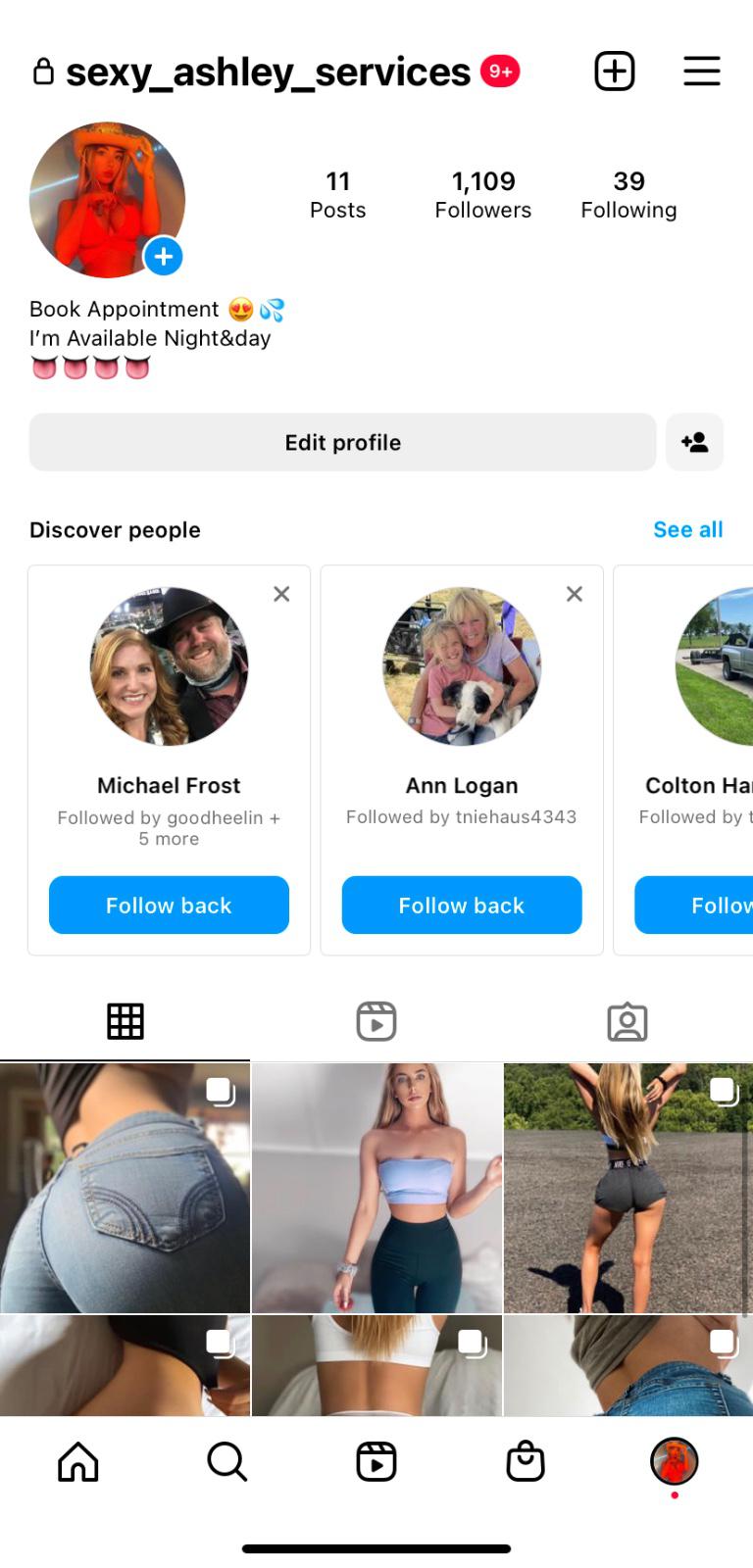The height and width of the screenshot is (1568, 753).
Task: Open the Shop bag tab
Action: [x=526, y=1462]
